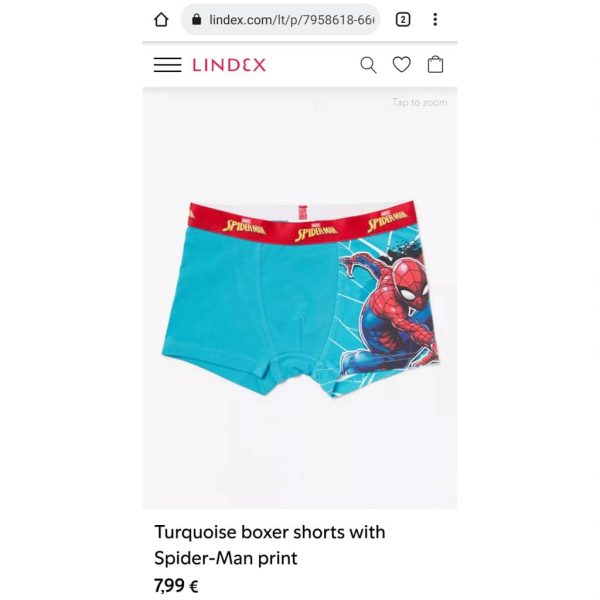Screen dimensions: 600x600
Task: Go to the Lindex home page via the logo
Action: click(x=229, y=65)
